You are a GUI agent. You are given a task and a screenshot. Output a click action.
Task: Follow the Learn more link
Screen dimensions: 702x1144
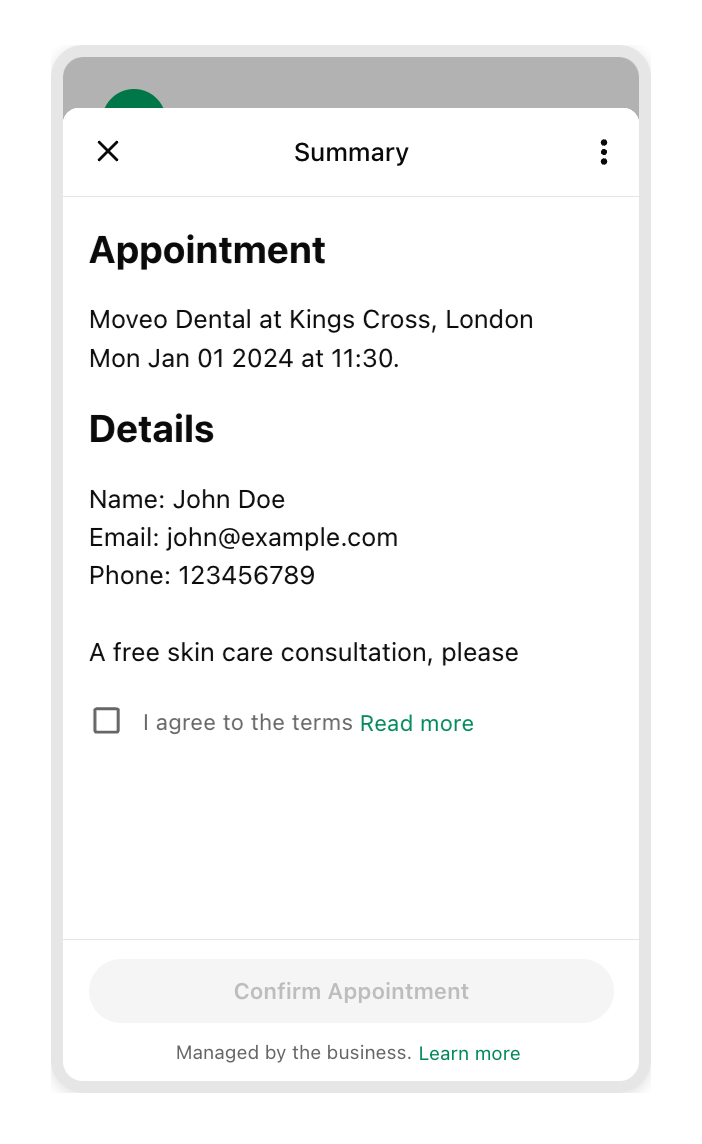click(469, 1053)
